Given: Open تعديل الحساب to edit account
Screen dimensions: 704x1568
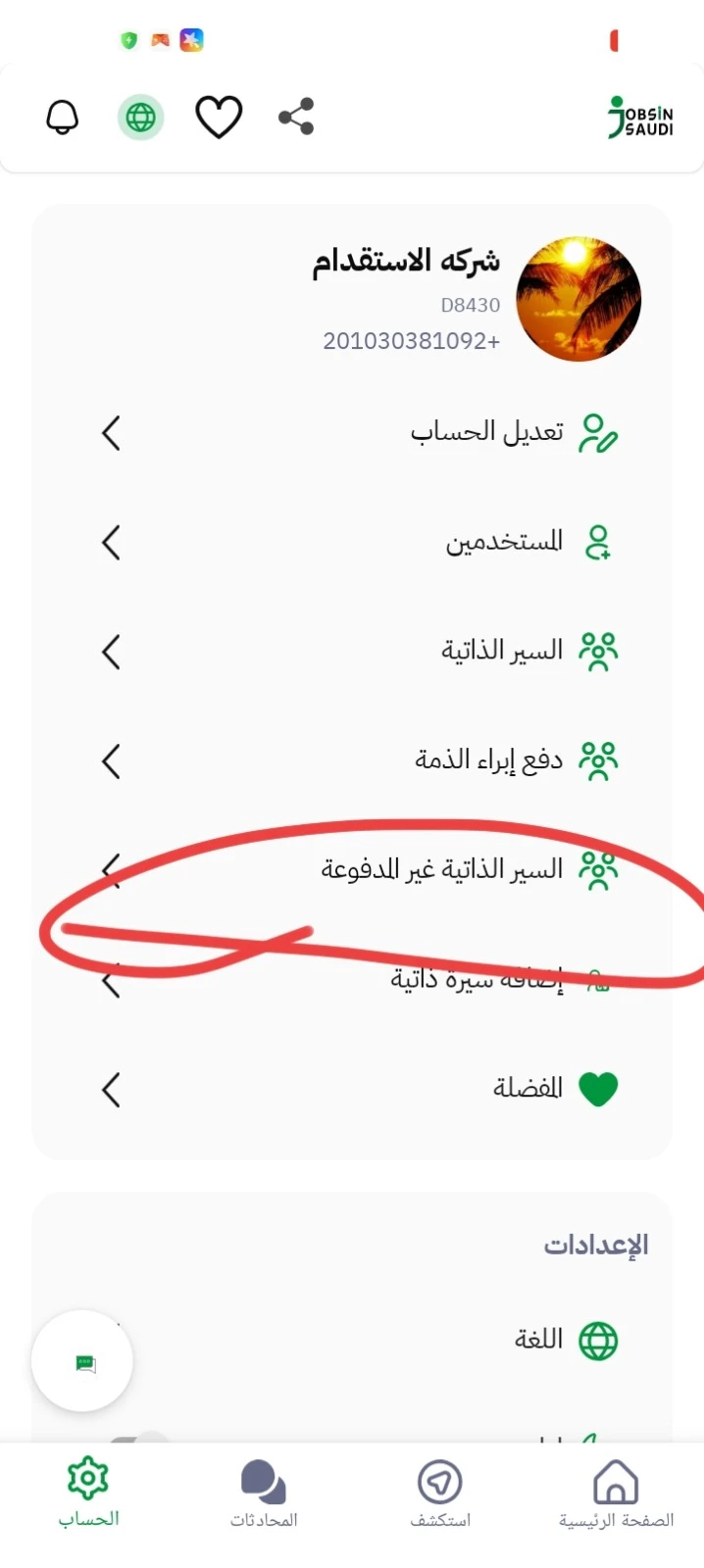Looking at the screenshot, I should click(x=352, y=432).
